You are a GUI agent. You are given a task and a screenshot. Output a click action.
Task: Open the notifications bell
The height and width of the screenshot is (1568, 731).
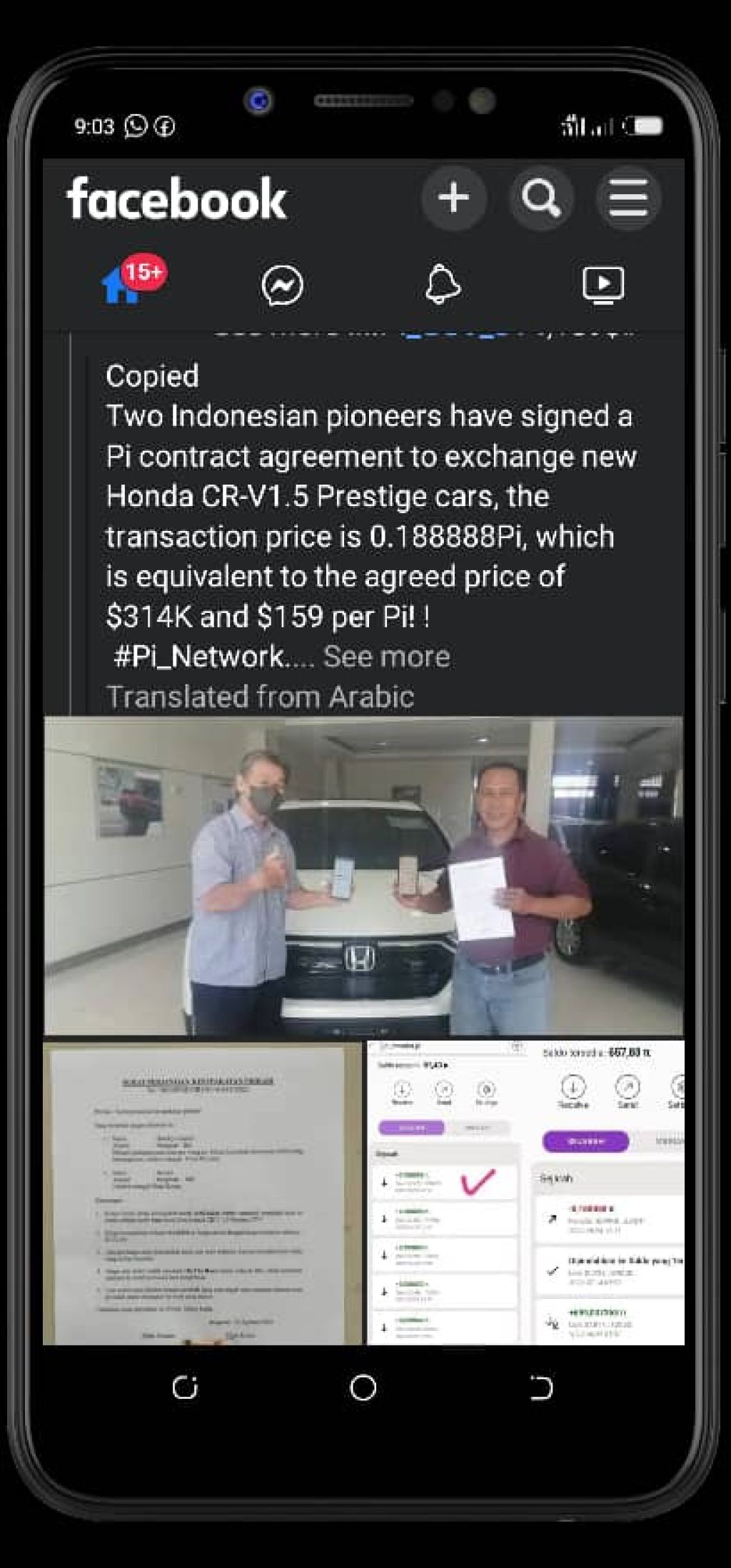tap(443, 285)
